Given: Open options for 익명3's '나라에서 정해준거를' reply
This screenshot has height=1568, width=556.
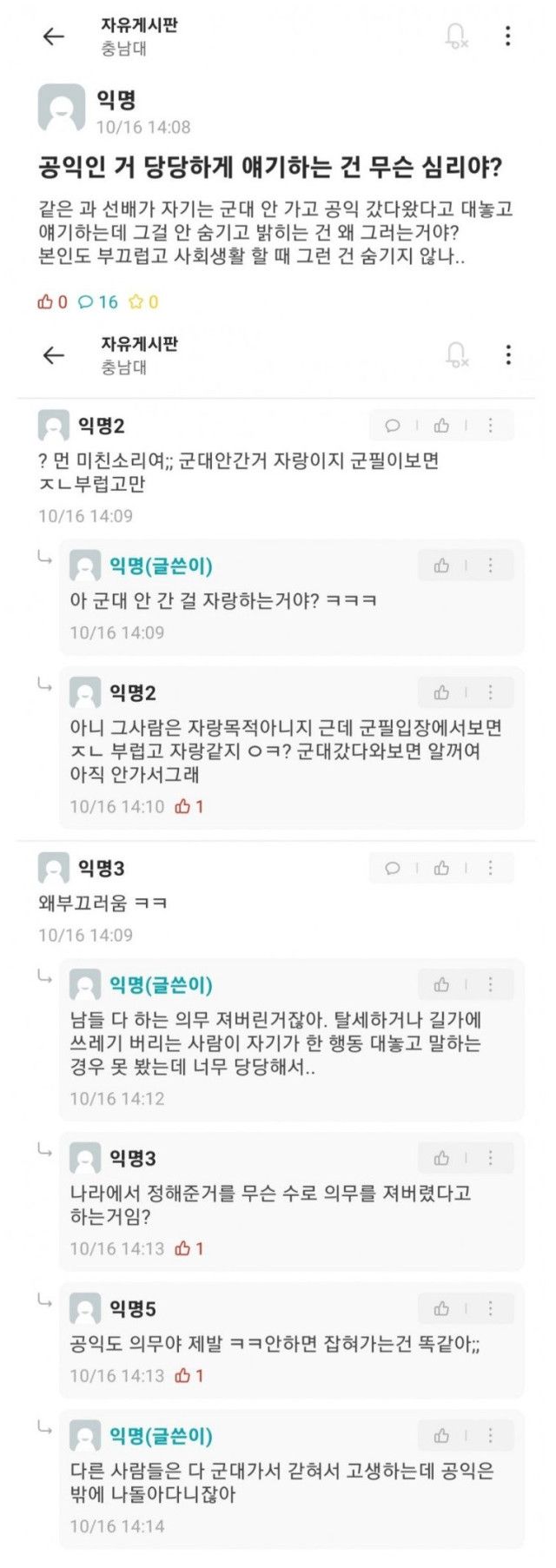Looking at the screenshot, I should [490, 1158].
